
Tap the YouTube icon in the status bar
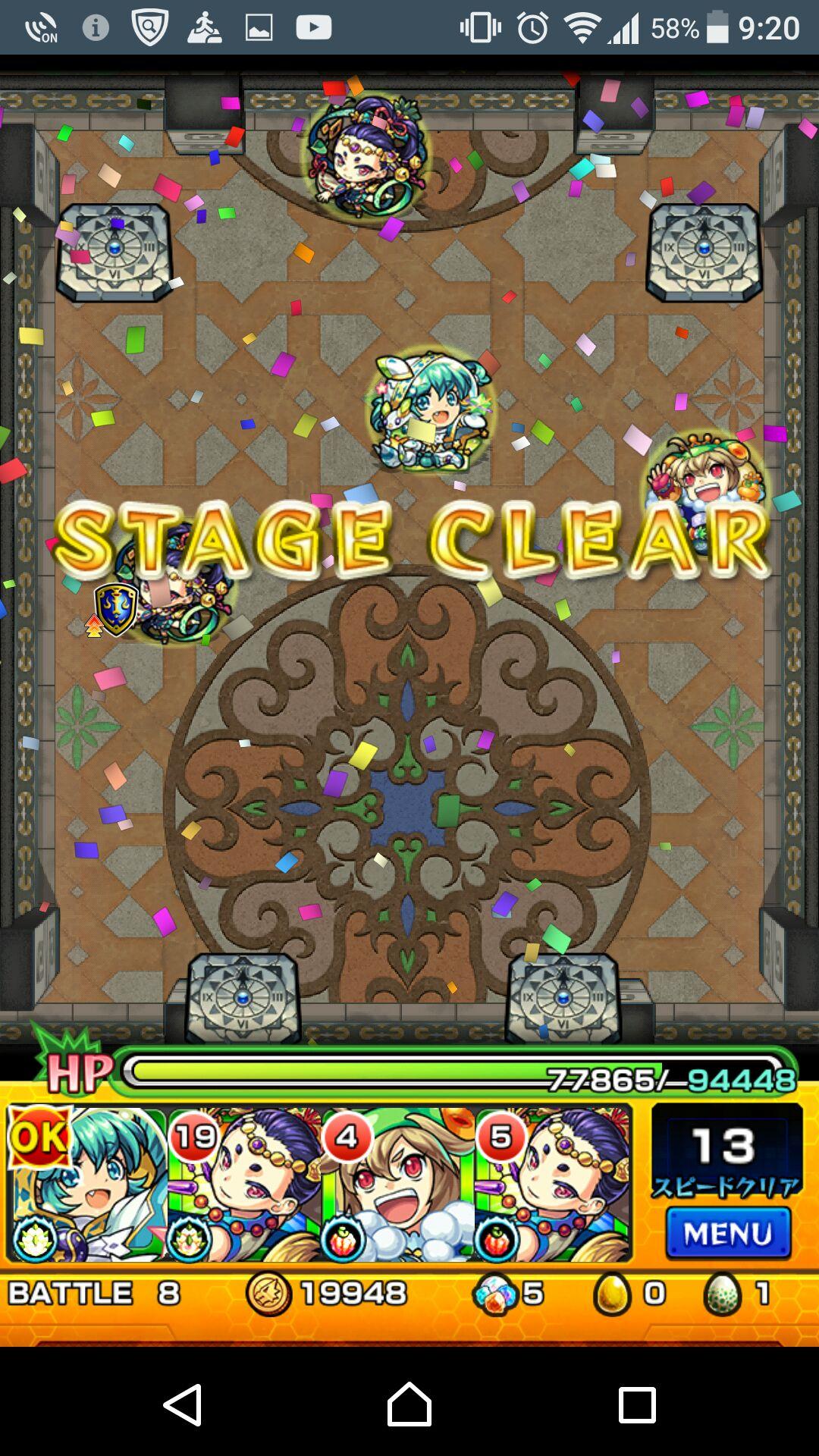[311, 25]
